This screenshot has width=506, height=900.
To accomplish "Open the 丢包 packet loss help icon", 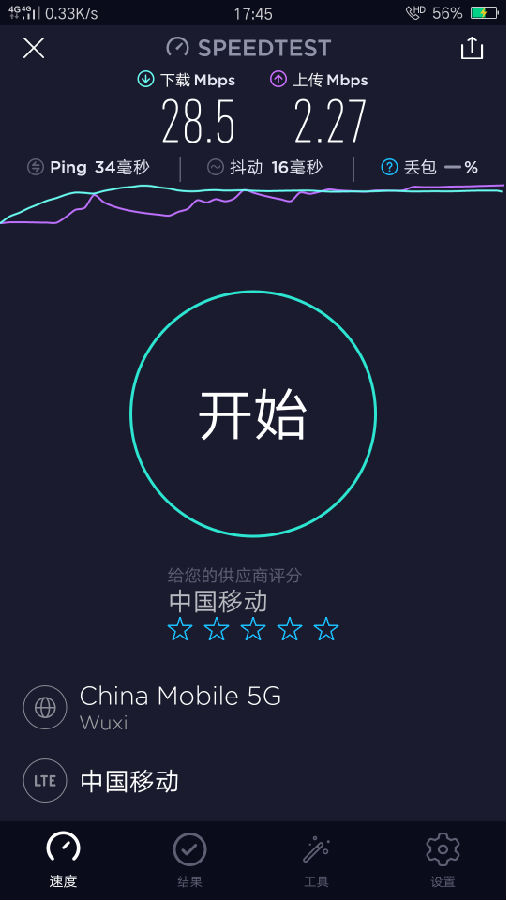I will [x=390, y=167].
